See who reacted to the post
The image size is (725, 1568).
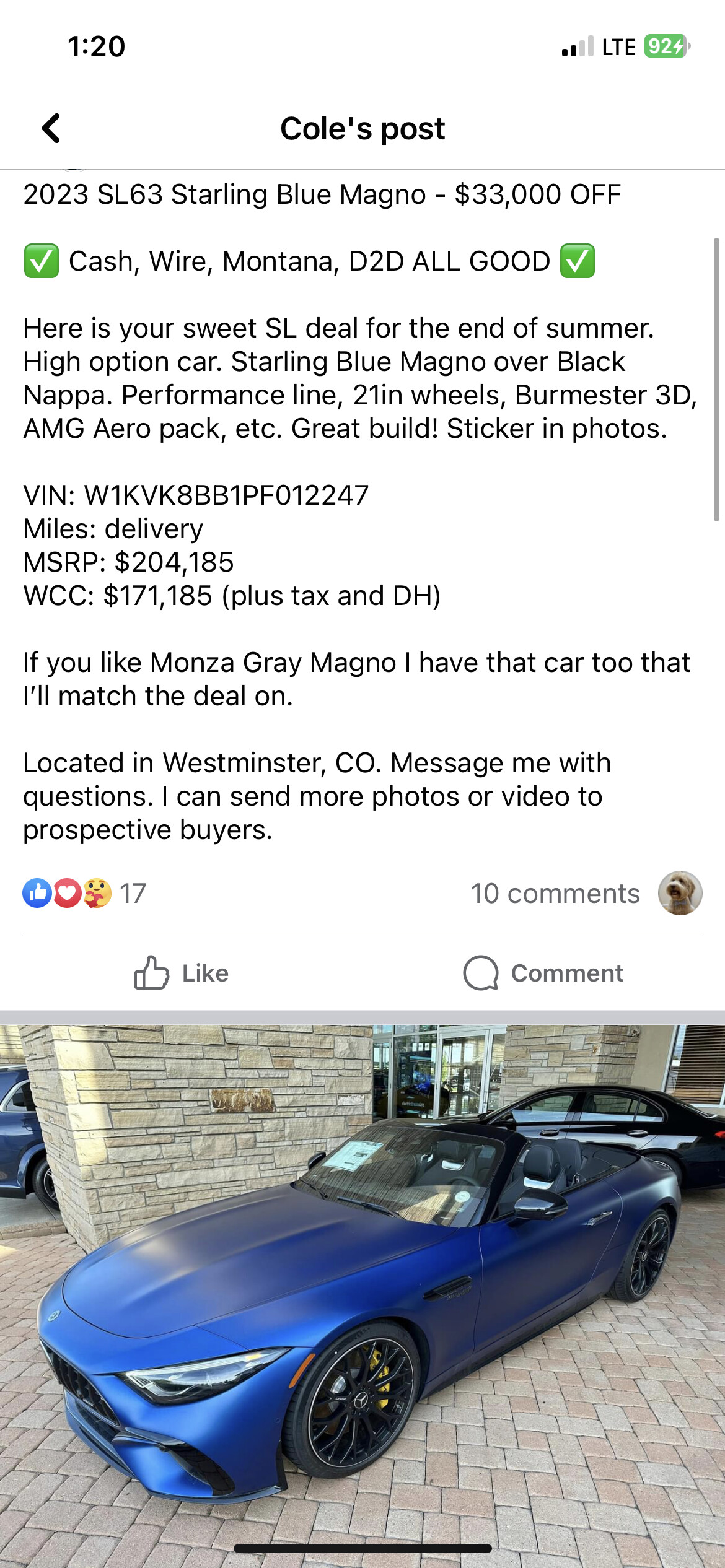pos(84,894)
